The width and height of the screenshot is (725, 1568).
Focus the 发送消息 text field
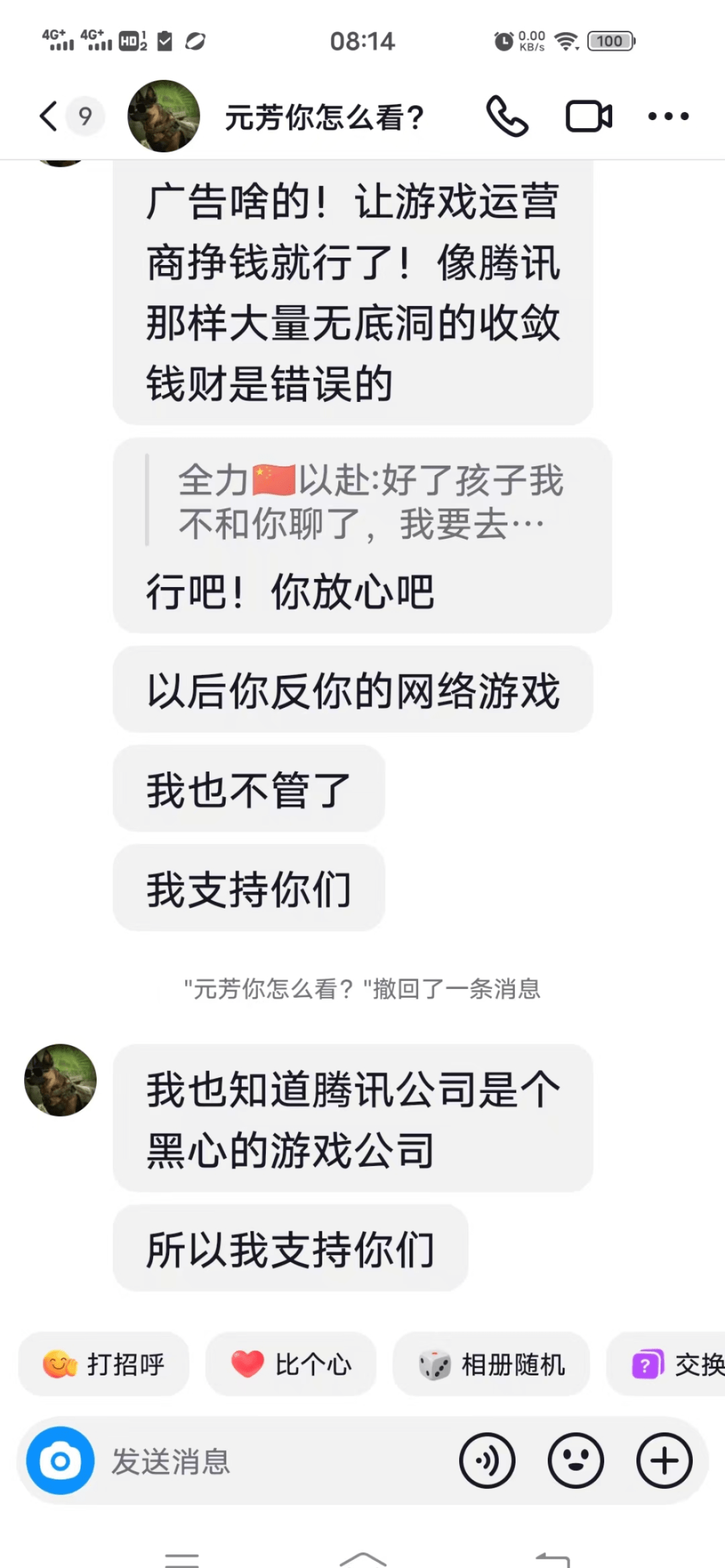coord(269,1461)
